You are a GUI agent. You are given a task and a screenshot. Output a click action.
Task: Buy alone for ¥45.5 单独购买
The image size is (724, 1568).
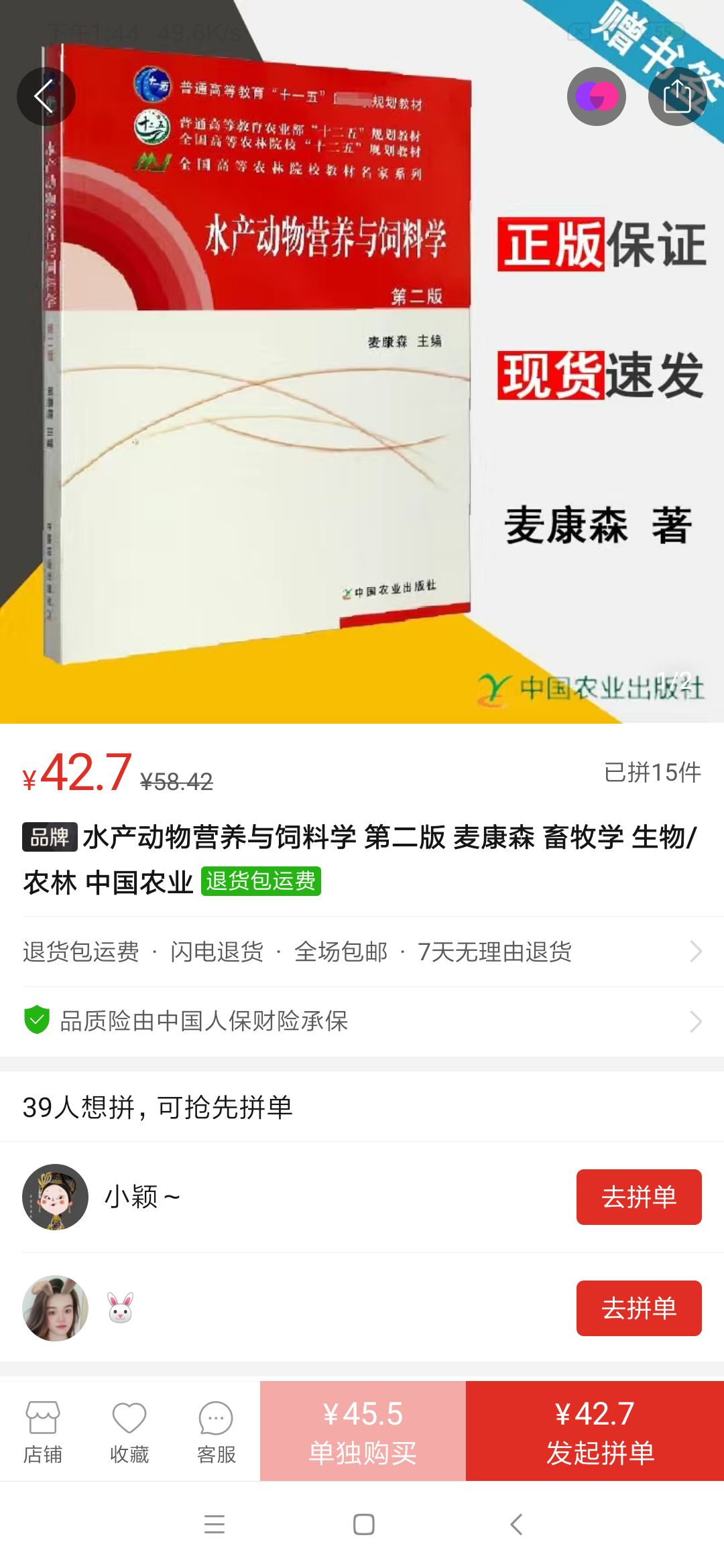(x=363, y=1431)
